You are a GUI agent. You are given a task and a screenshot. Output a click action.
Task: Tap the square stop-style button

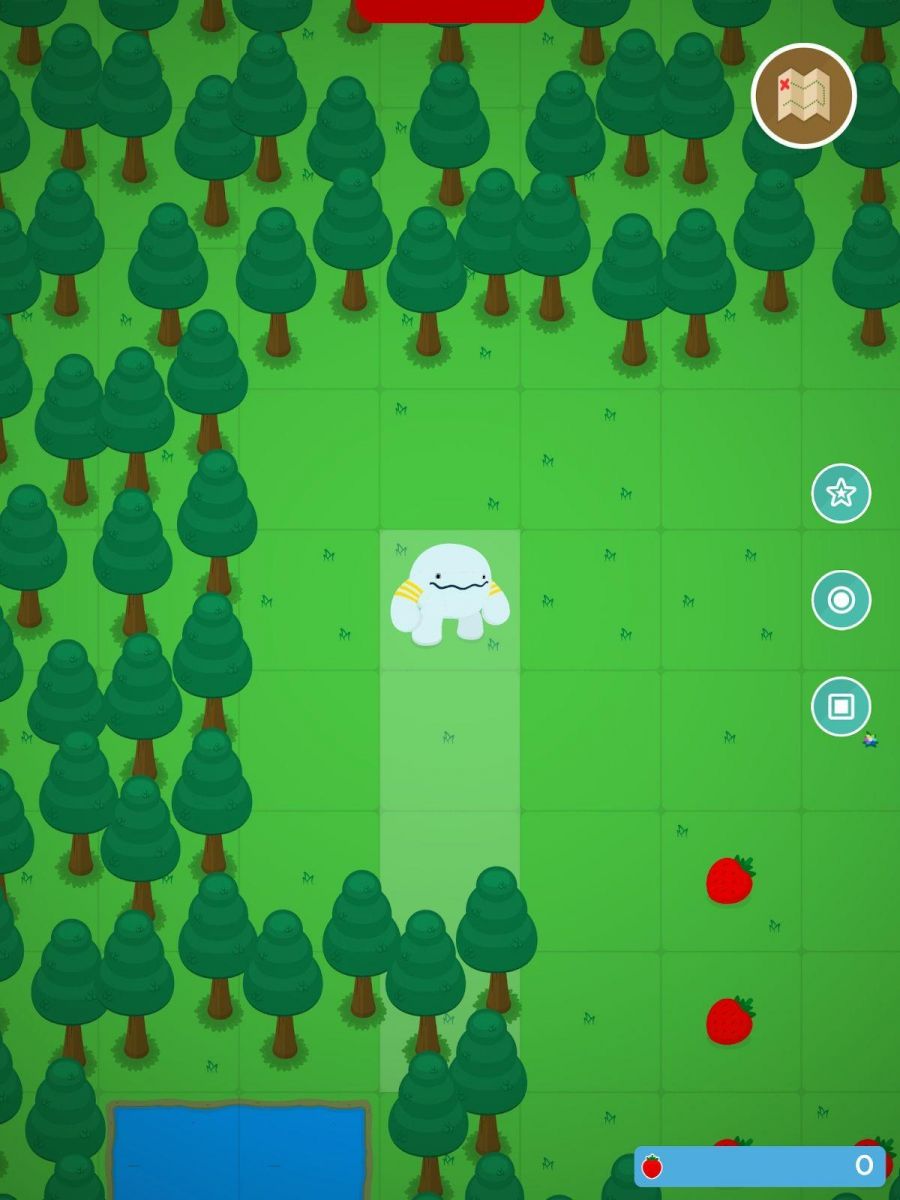tap(840, 706)
